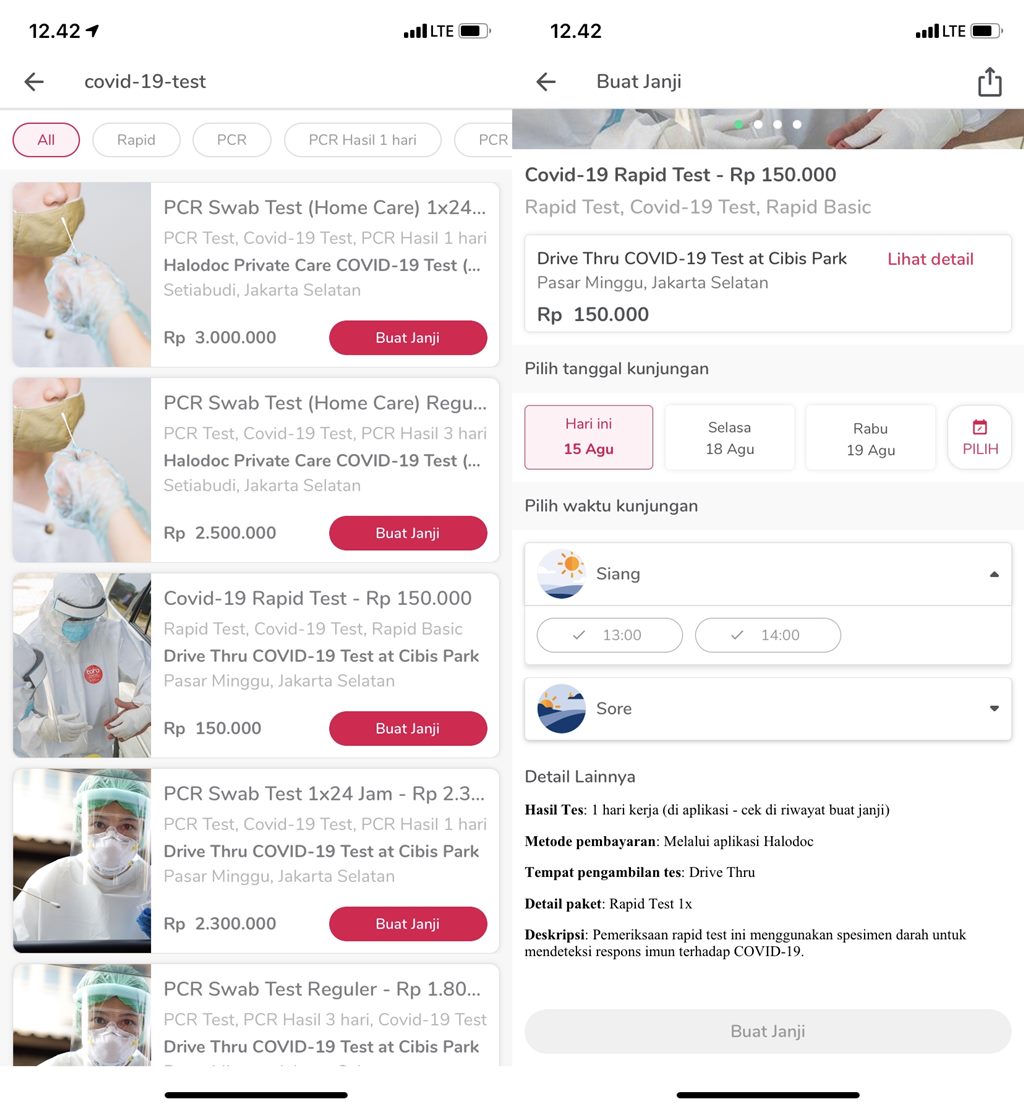Book the Rp 2.500.000 Home Care PCR test
Screen dimensions: 1024x1108
pyautogui.click(x=407, y=533)
